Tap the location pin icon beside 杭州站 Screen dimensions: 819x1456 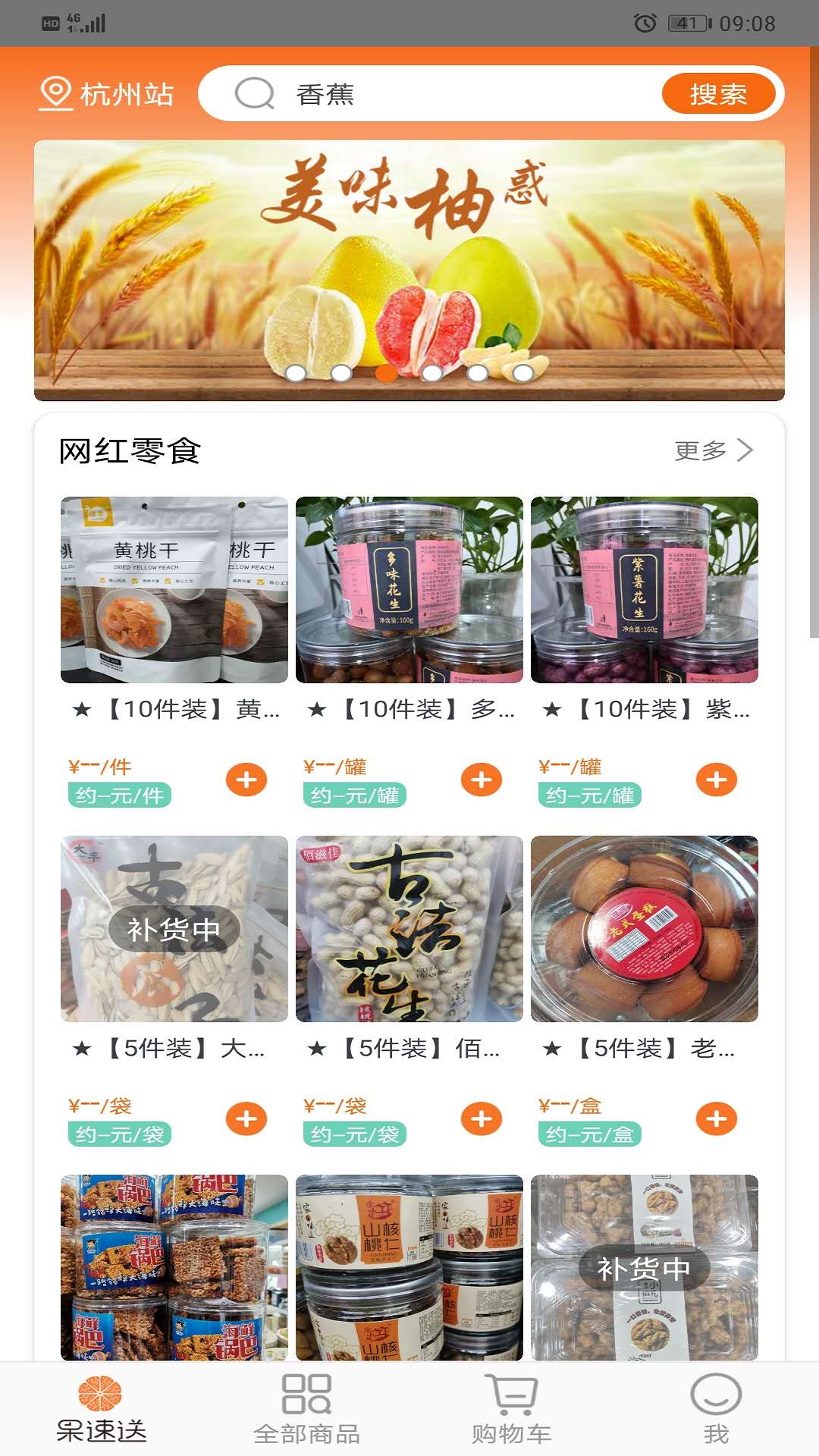click(54, 93)
